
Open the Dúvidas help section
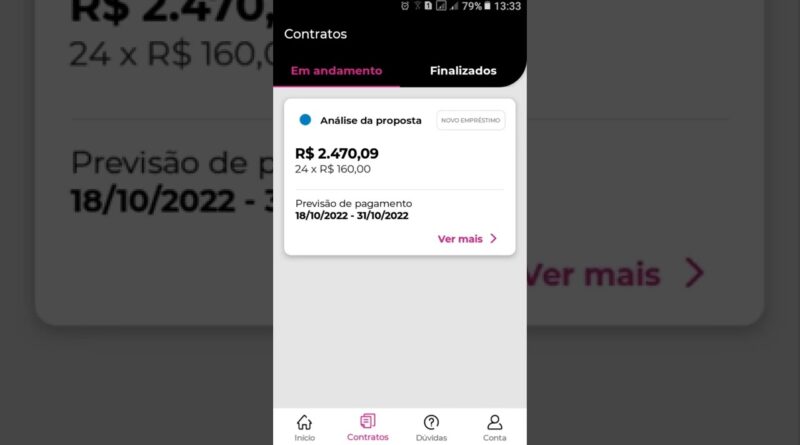click(431, 428)
